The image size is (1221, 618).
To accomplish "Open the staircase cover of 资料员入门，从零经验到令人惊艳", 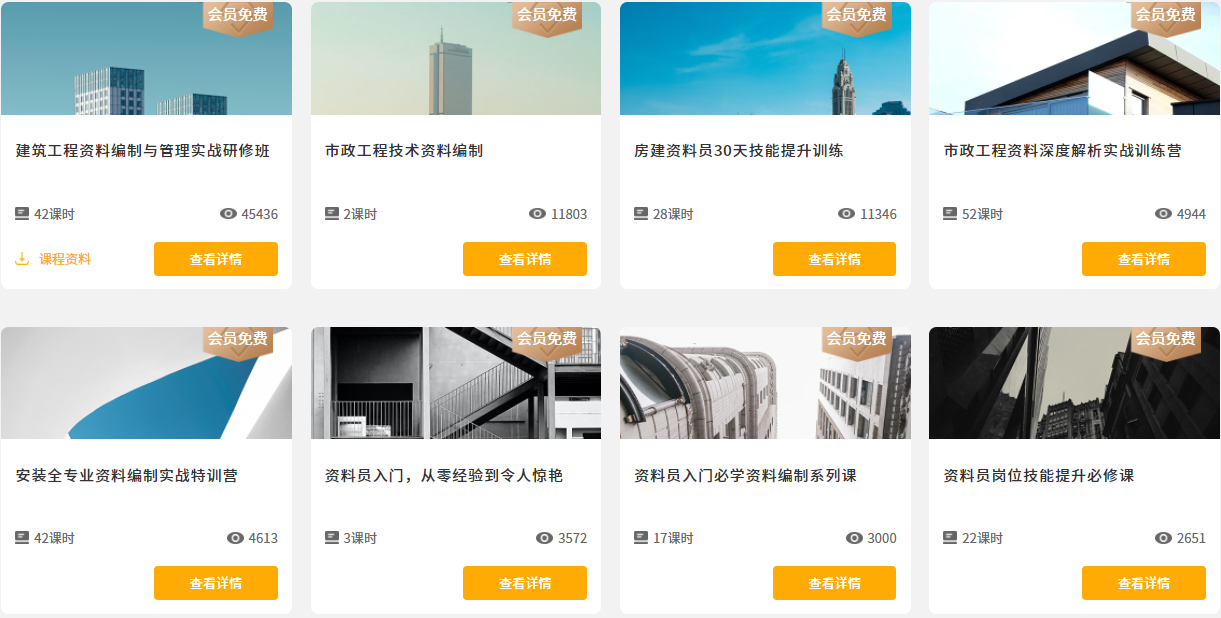I will coord(455,384).
